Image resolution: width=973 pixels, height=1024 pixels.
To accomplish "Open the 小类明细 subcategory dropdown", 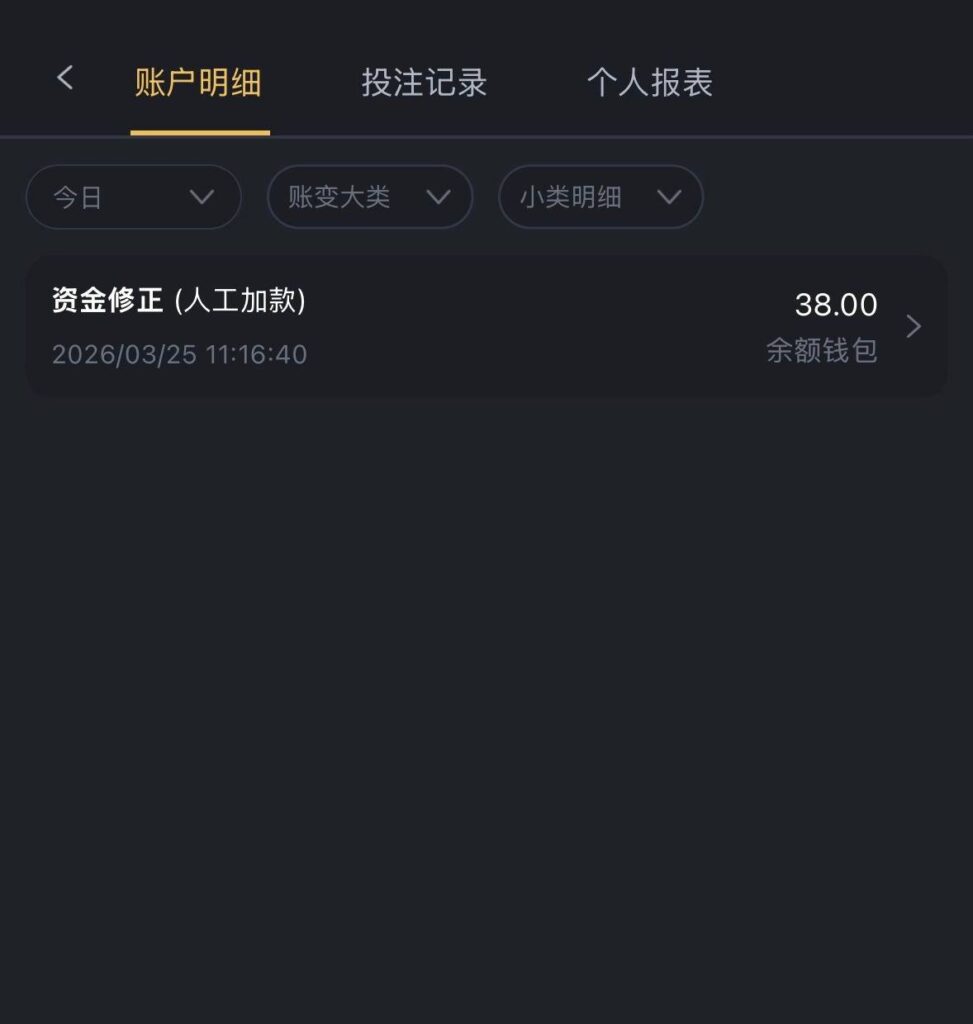I will click(599, 197).
